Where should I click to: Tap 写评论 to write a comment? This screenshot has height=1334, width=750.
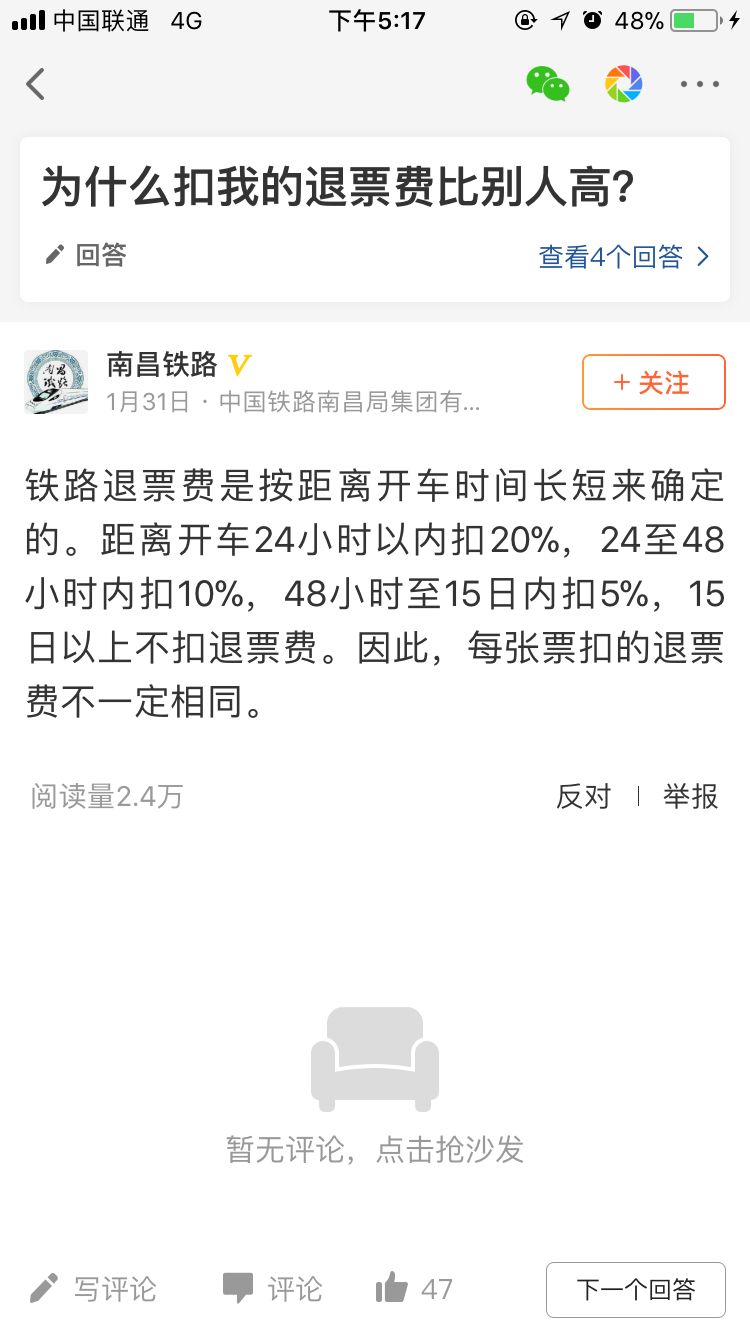point(94,1289)
